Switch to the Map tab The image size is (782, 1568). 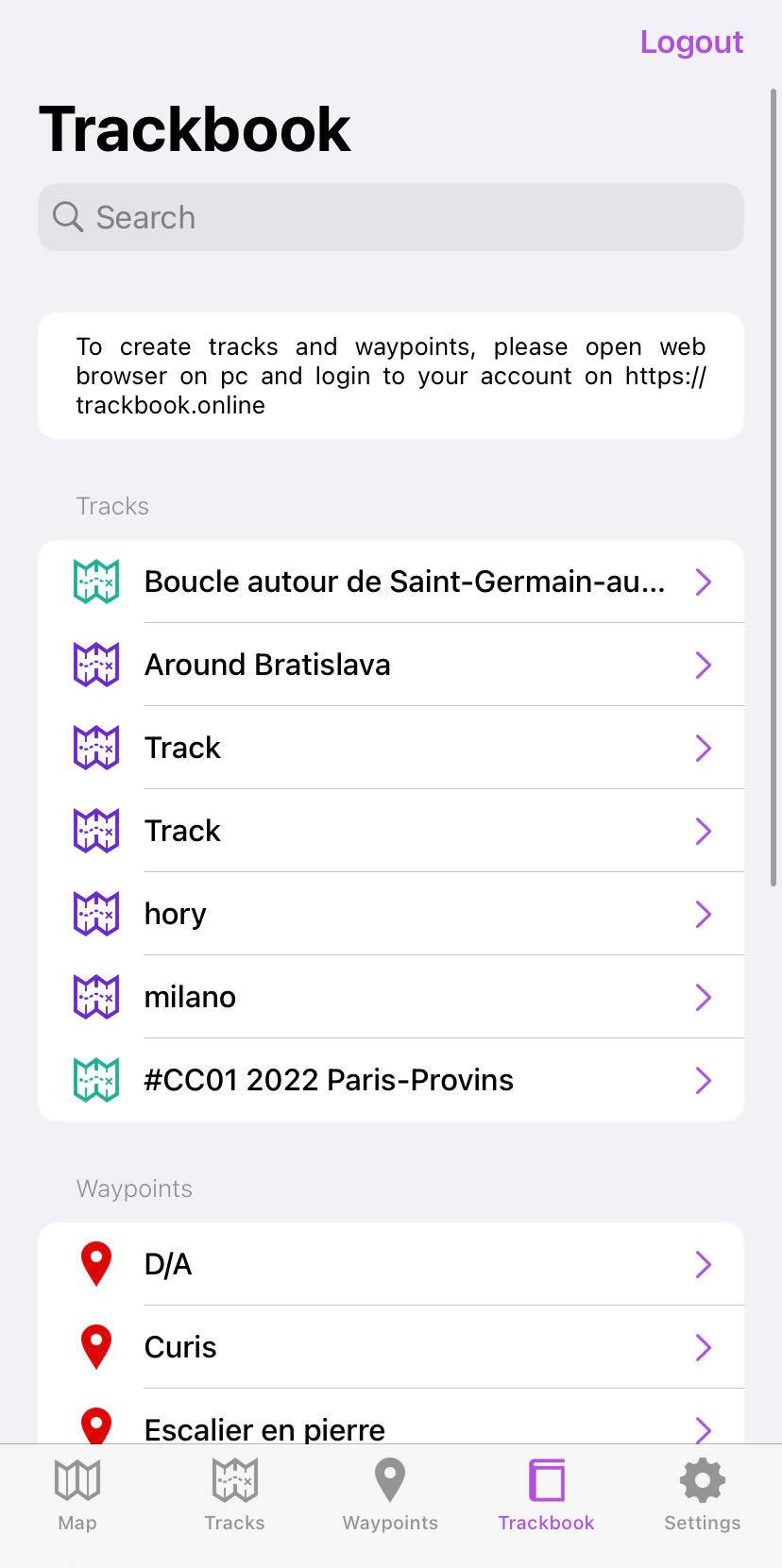pos(77,1495)
